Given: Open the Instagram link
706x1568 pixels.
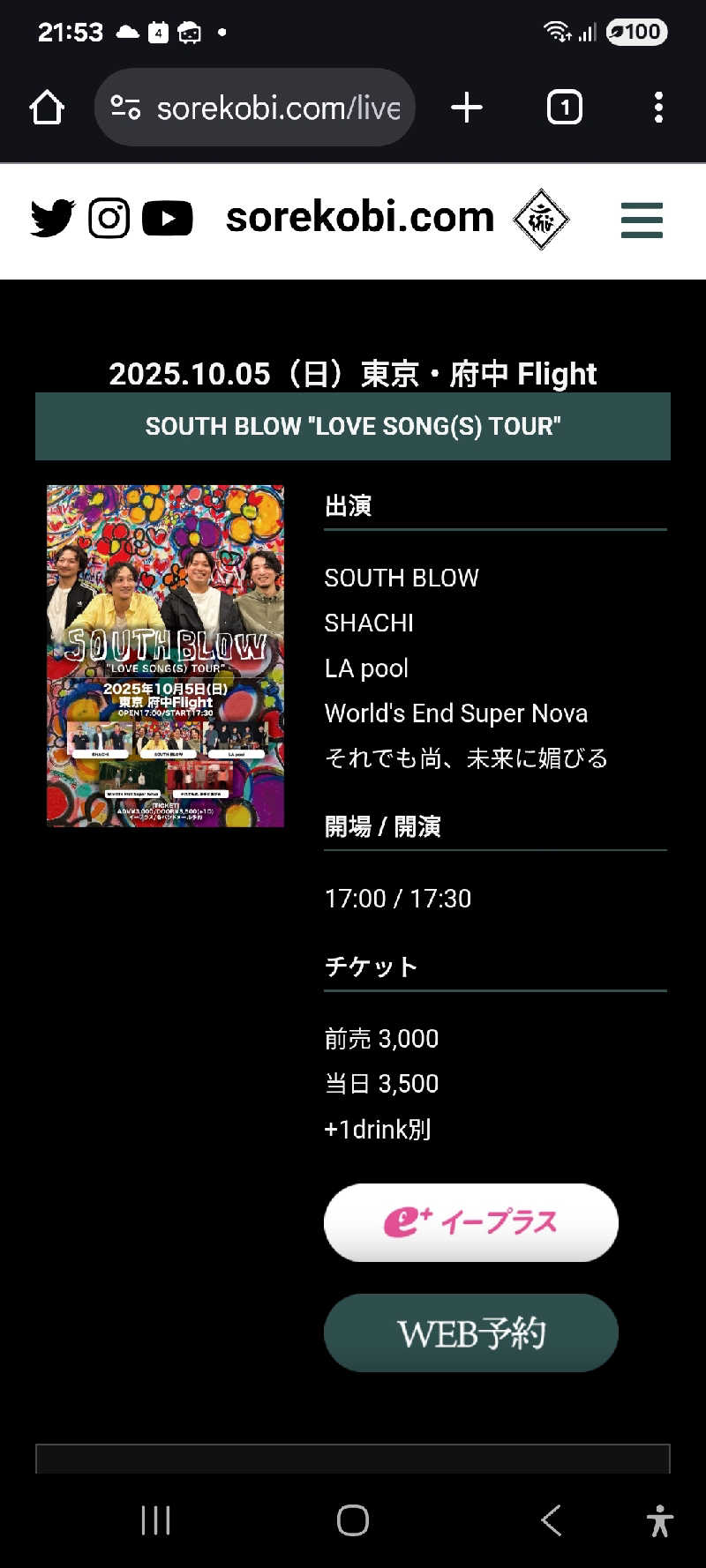Looking at the screenshot, I should pyautogui.click(x=109, y=218).
